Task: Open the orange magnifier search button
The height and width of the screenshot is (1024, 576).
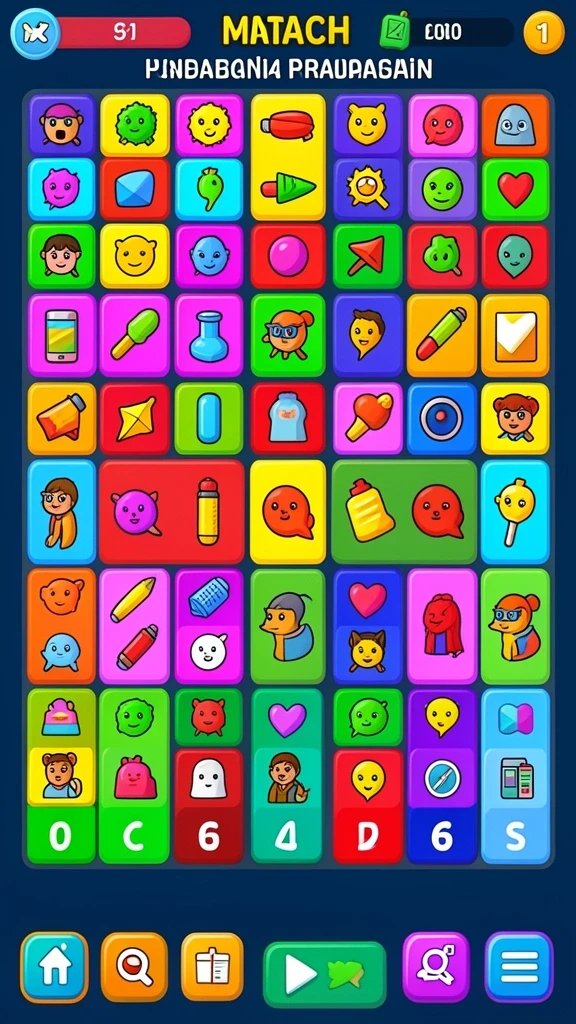Action: pos(134,967)
